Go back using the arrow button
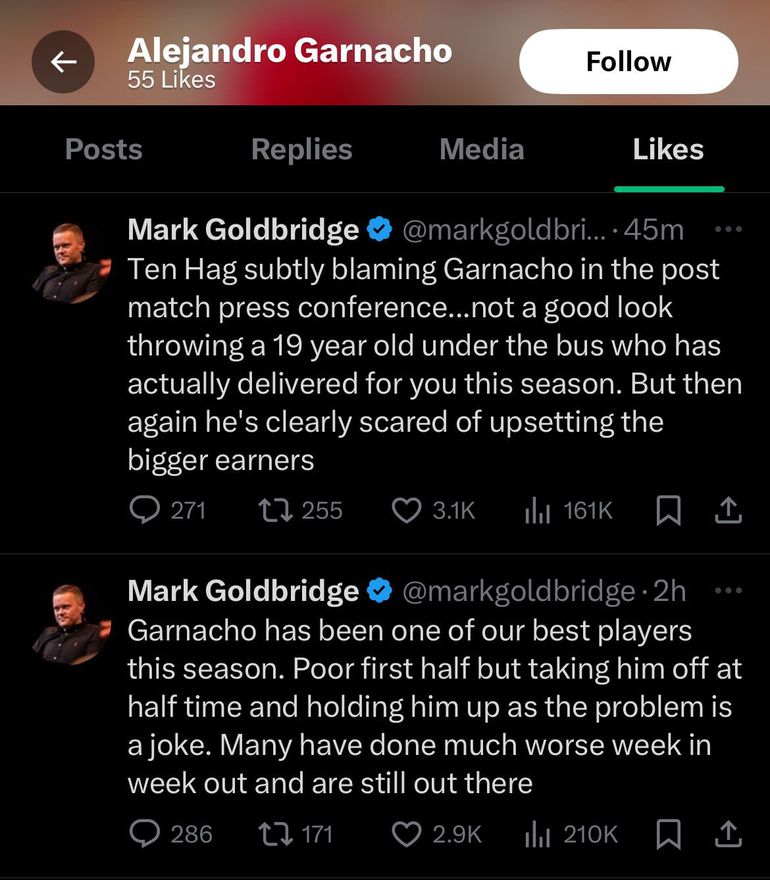770x880 pixels. coord(63,62)
